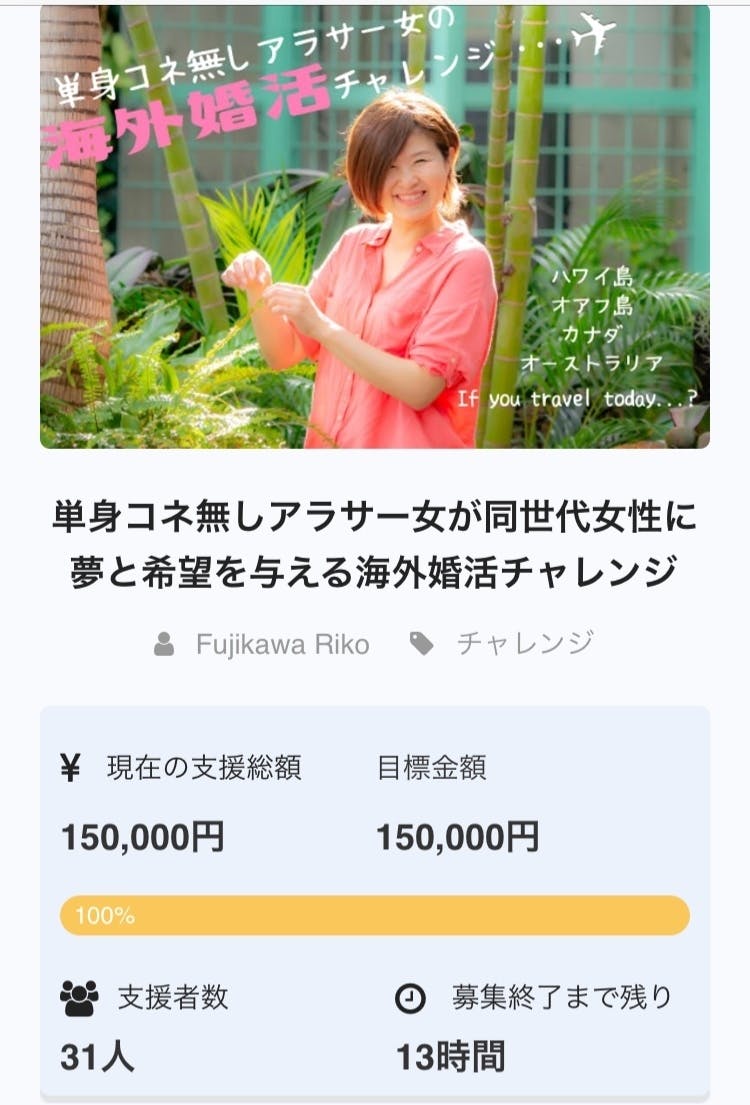
Task: Open Fujikawa Riko's profile page
Action: [282, 645]
